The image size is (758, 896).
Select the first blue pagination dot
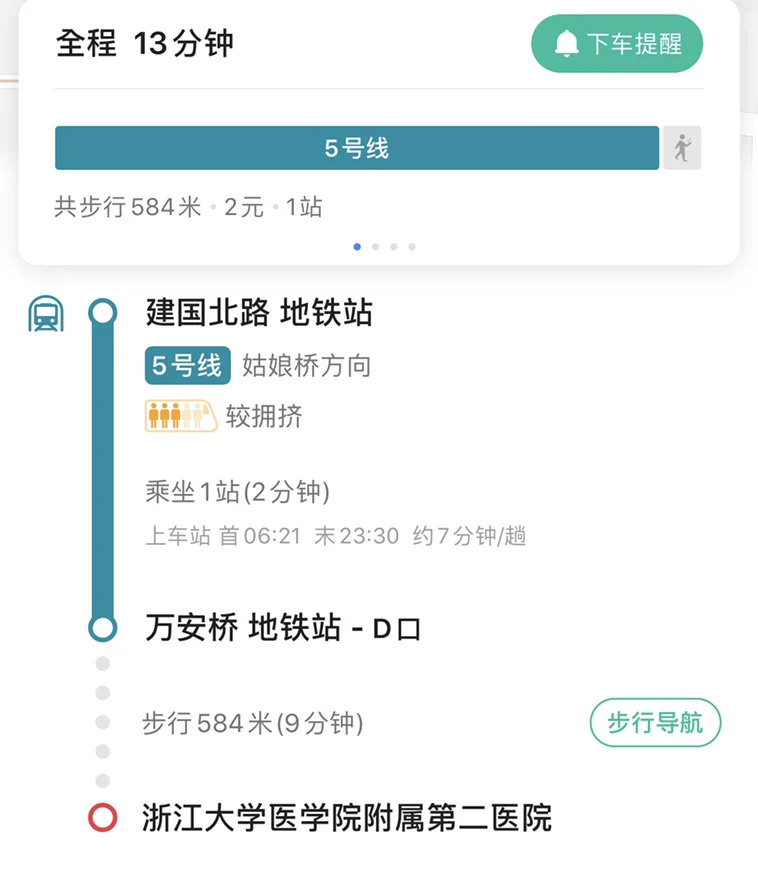pyautogui.click(x=357, y=245)
